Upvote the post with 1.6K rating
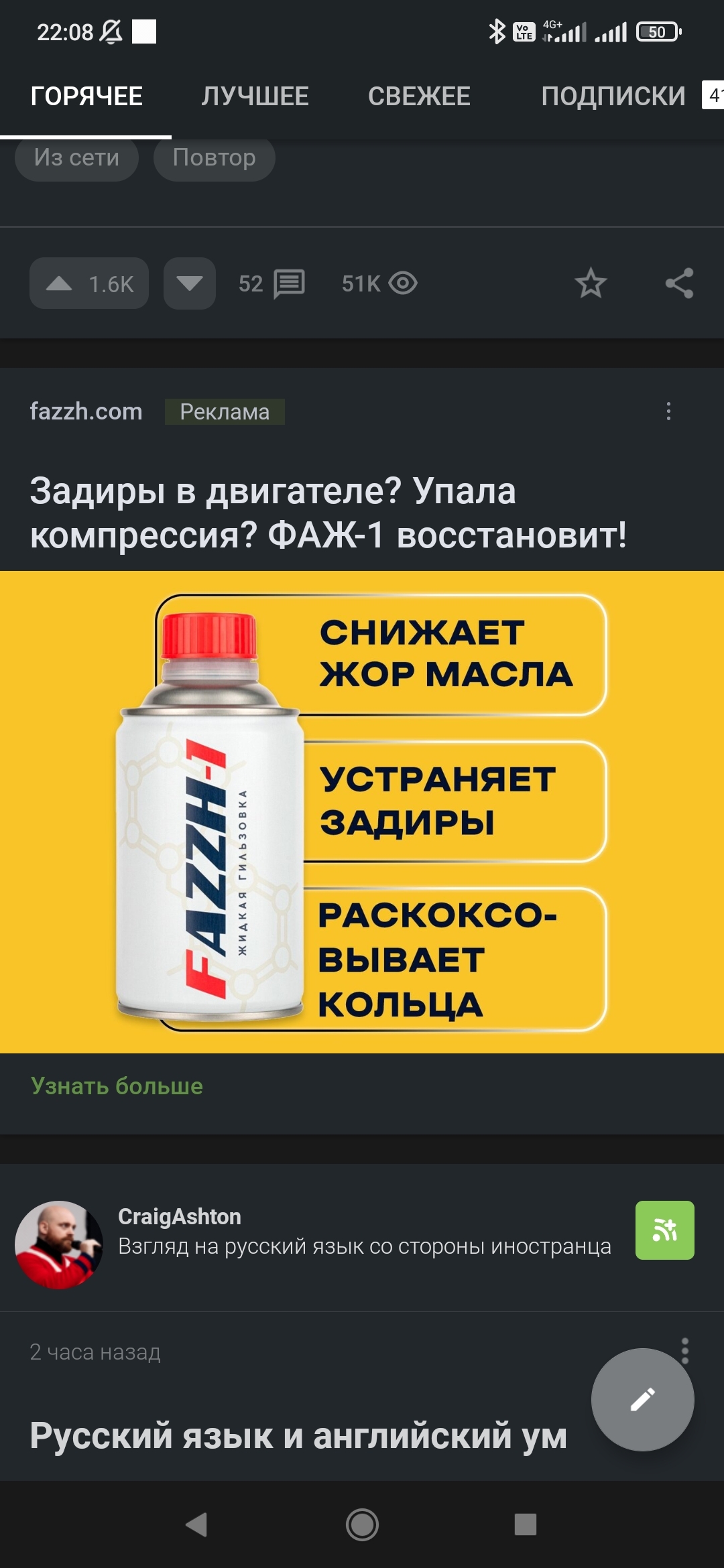 click(88, 283)
